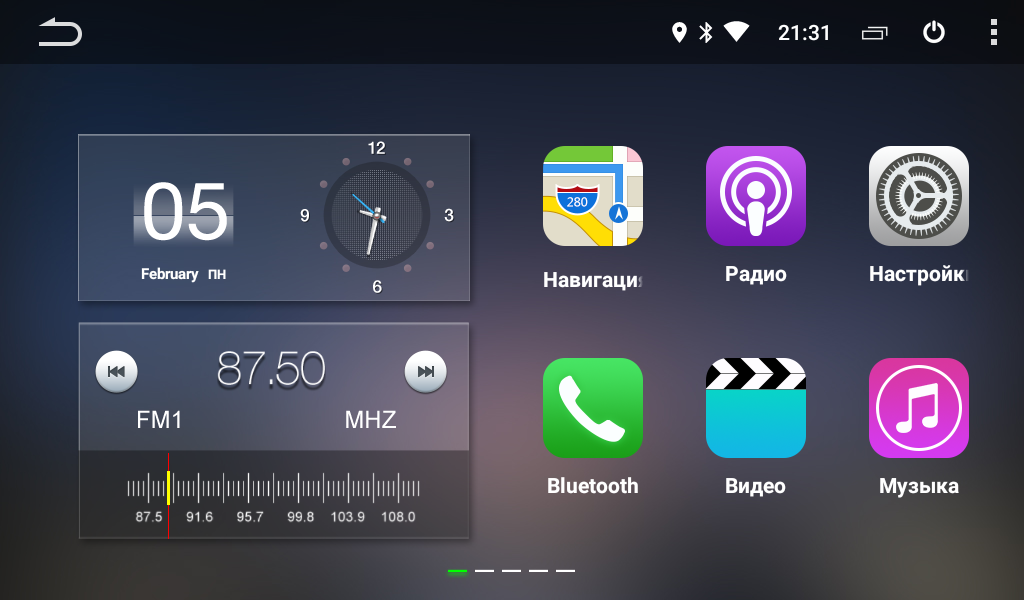
Task: Tap the power button icon
Action: click(933, 33)
